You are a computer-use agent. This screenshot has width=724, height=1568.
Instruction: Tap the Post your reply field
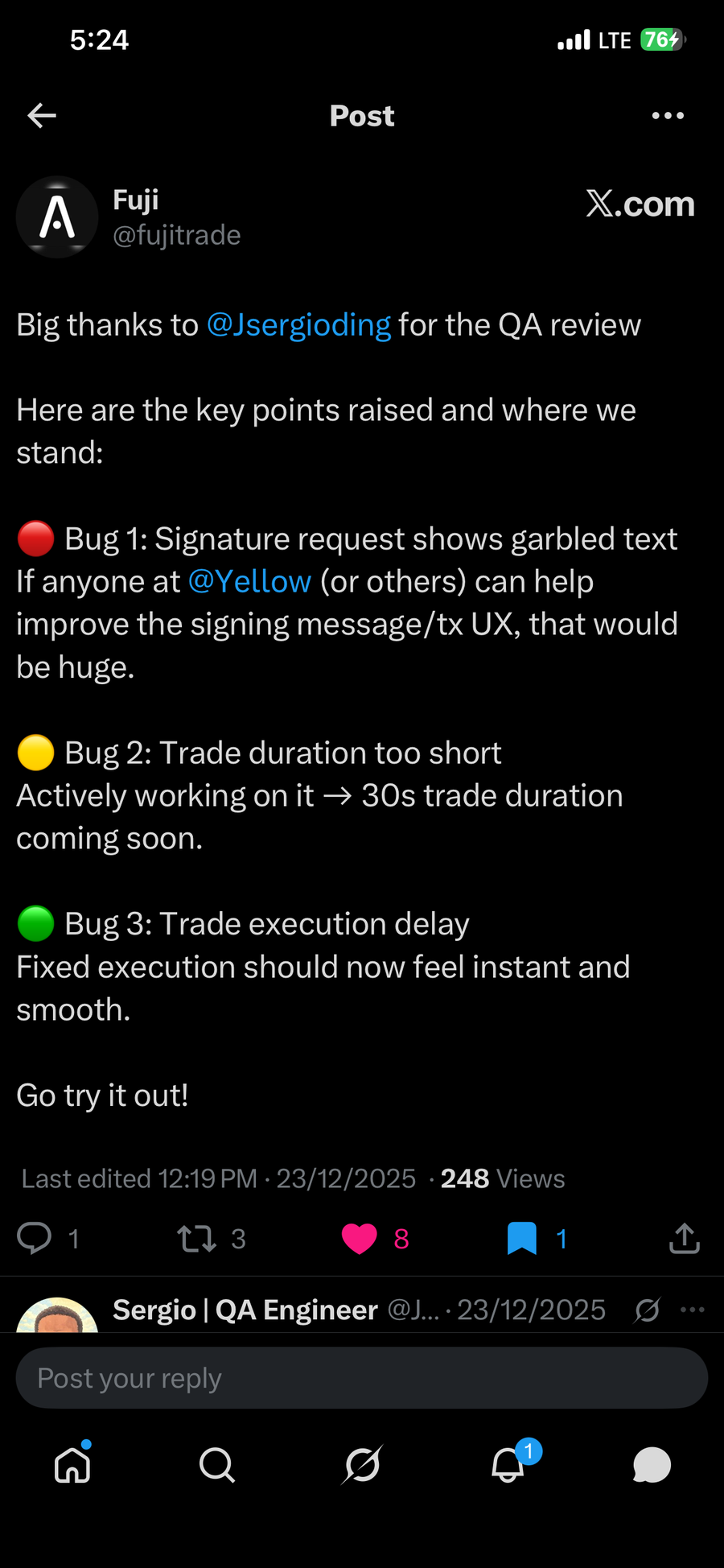(x=362, y=1378)
